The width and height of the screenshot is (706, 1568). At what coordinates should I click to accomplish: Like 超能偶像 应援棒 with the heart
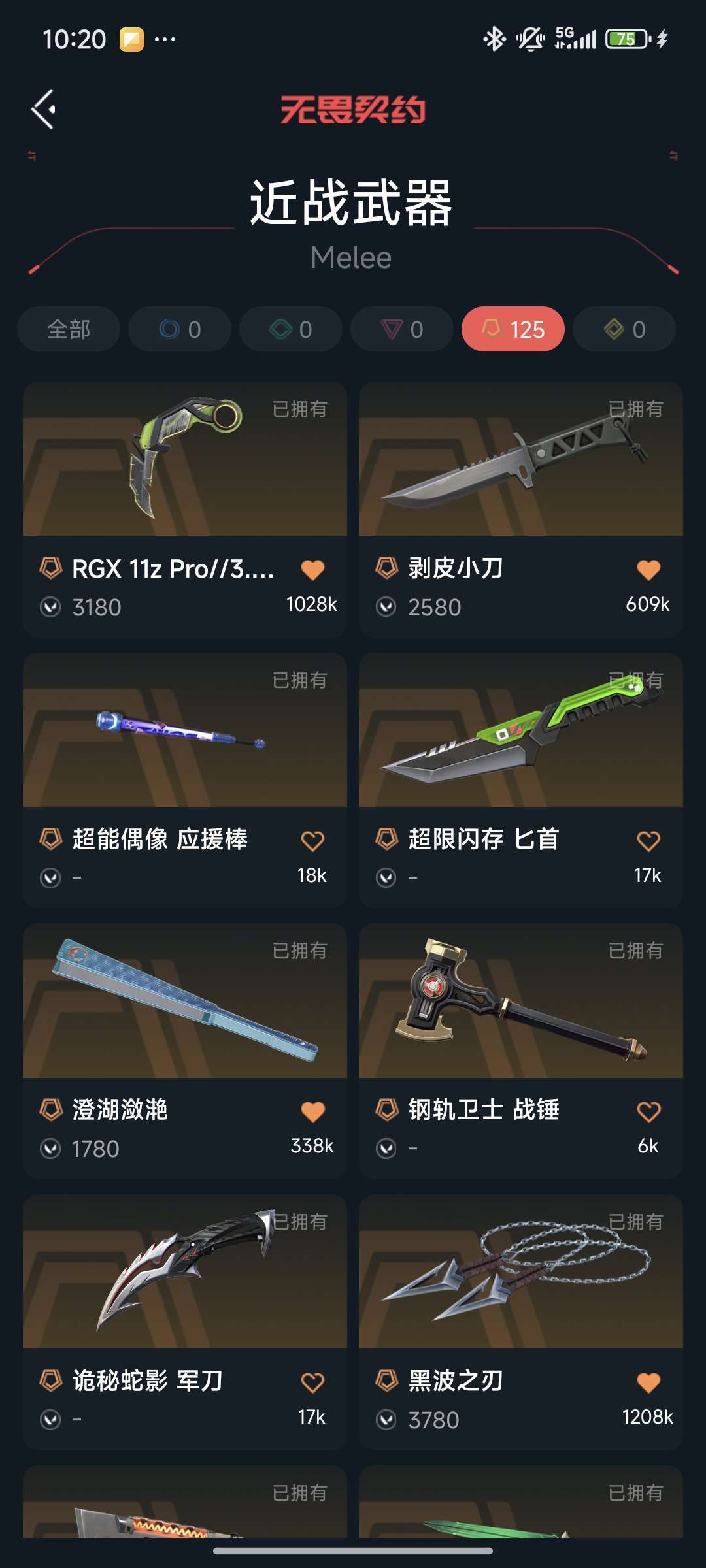tap(312, 841)
